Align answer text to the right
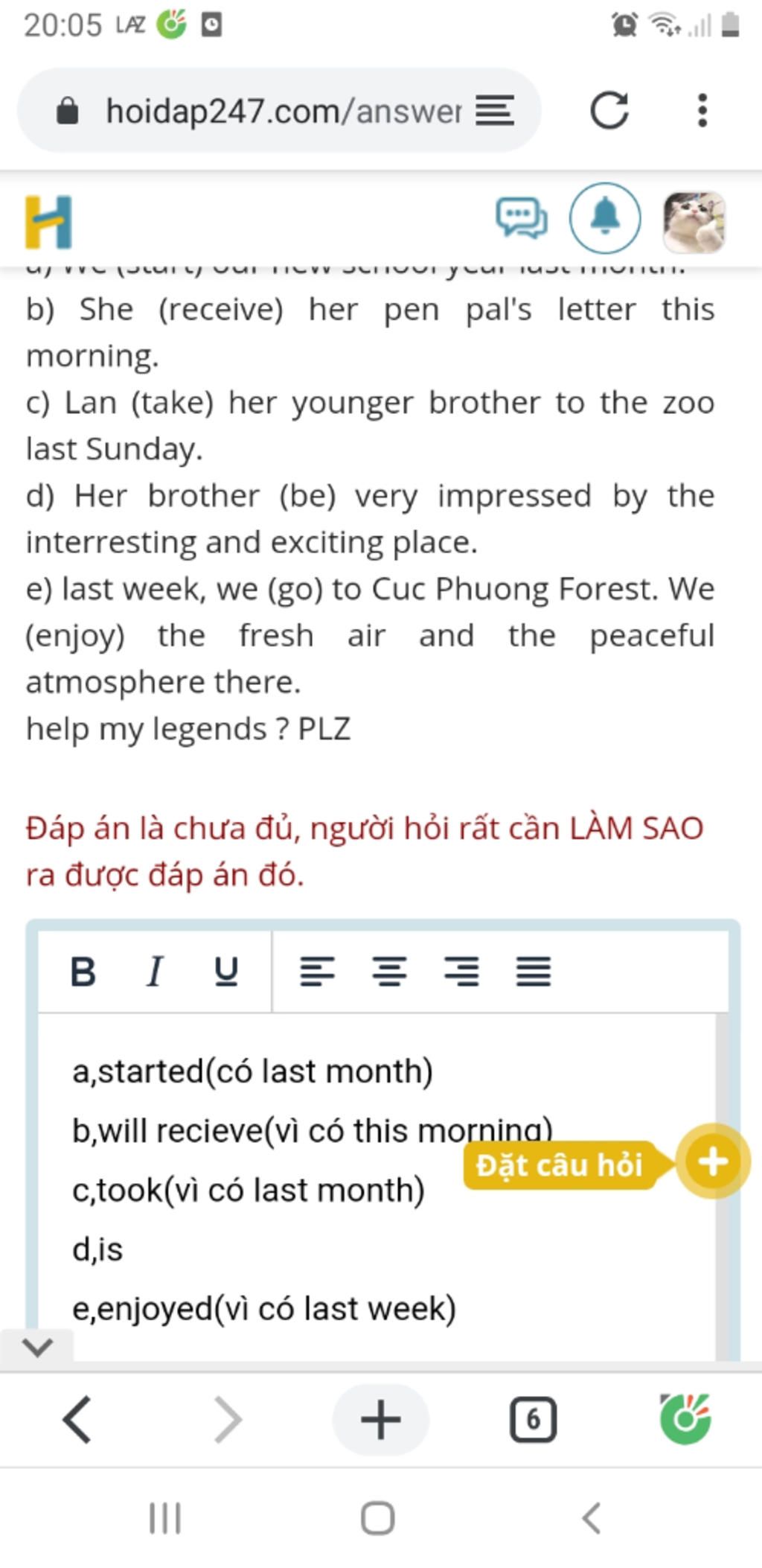Image resolution: width=762 pixels, height=1568 pixels. pos(461,972)
